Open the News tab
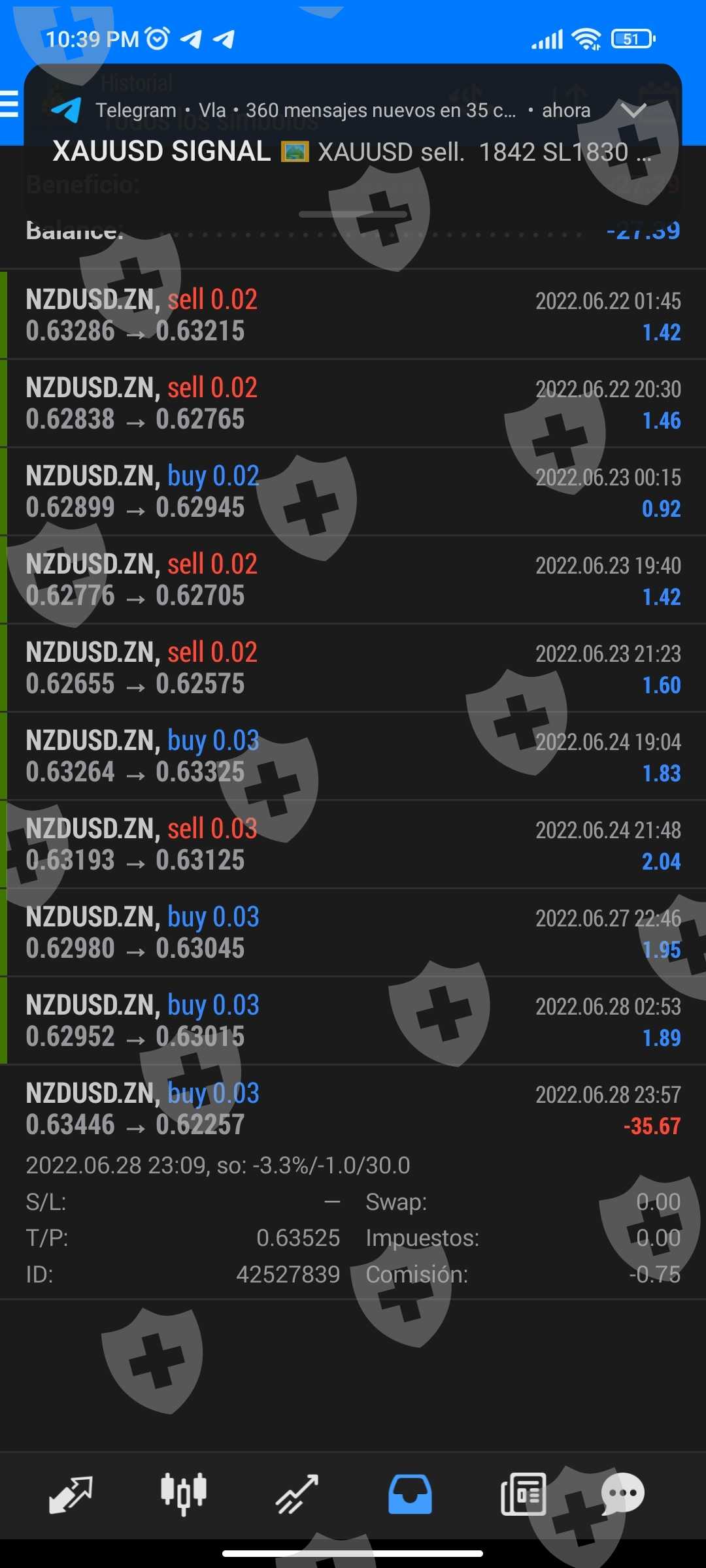The image size is (706, 1568). tap(523, 1494)
